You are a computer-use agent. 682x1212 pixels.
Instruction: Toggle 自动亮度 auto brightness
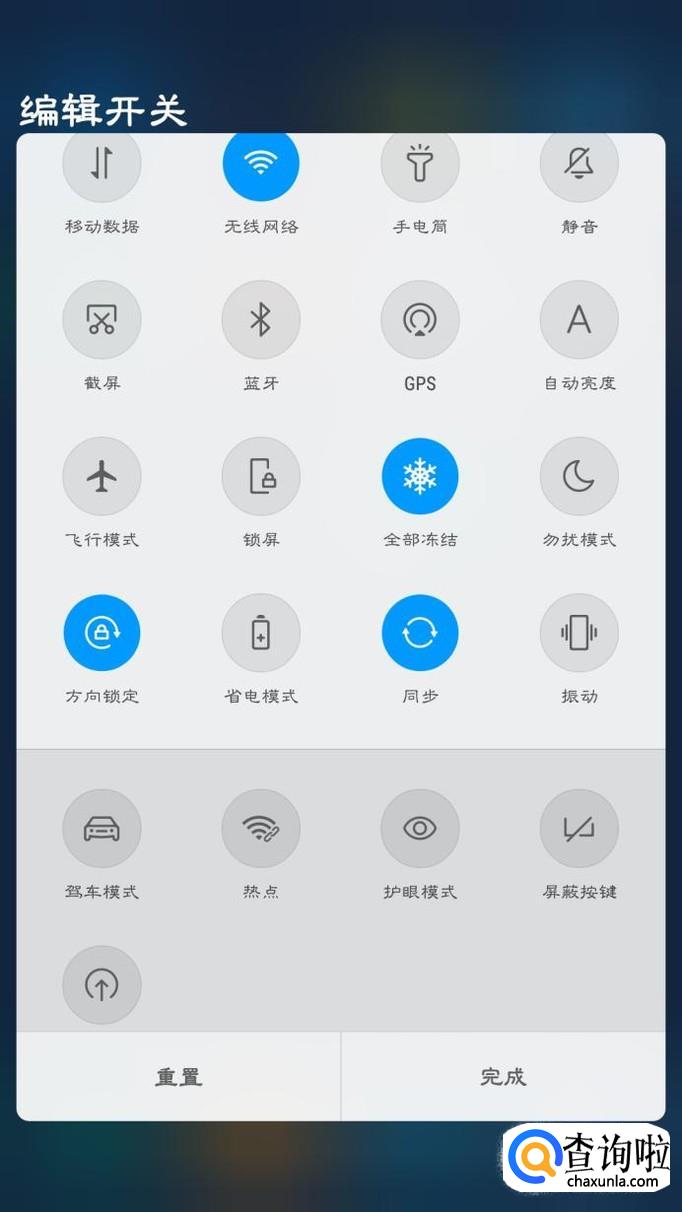[x=579, y=320]
